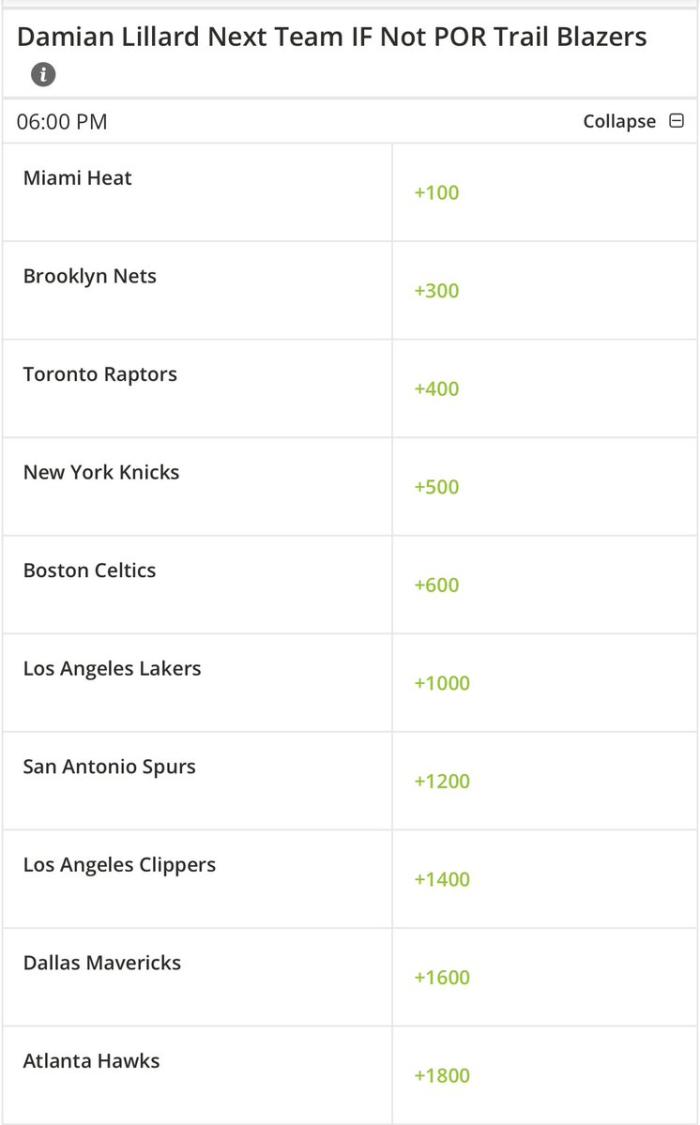Image resolution: width=700 pixels, height=1125 pixels.
Task: Add Toronto Raptors +400 to bet slip
Action: pos(437,389)
